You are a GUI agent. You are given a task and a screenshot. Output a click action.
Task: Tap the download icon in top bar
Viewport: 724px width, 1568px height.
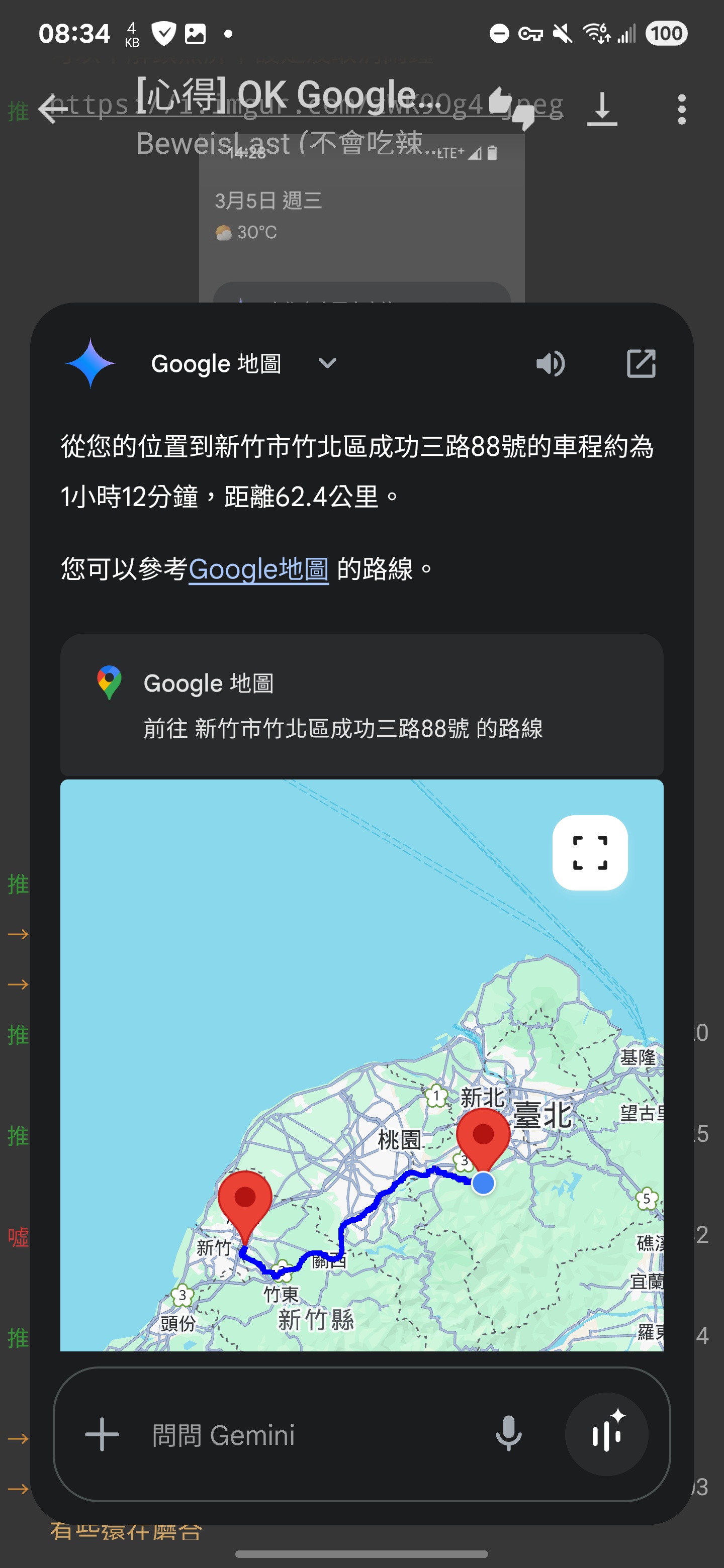[x=602, y=110]
